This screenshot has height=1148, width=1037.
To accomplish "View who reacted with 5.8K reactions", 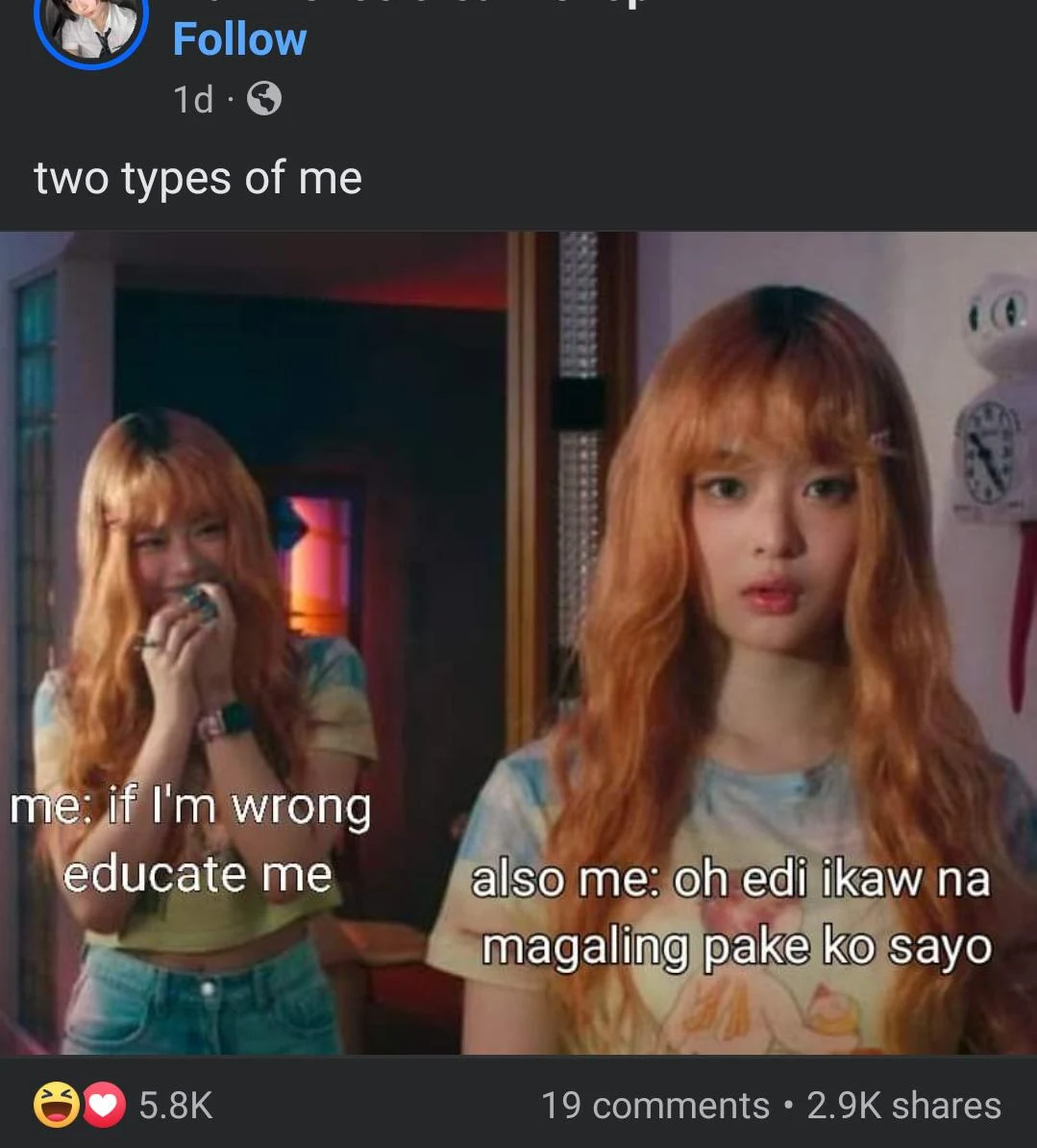I will (x=123, y=1105).
